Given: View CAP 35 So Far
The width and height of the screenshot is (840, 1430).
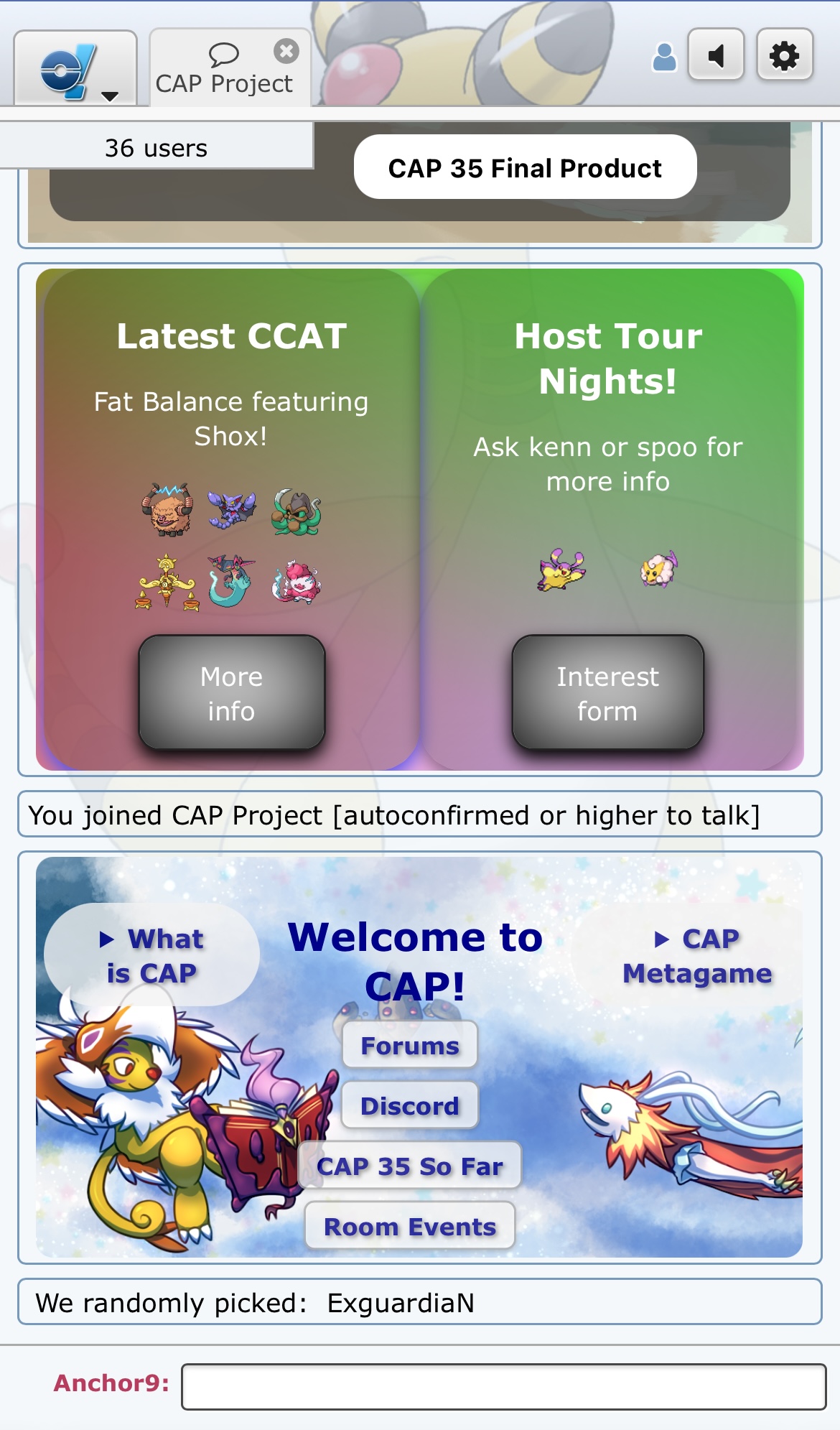Looking at the screenshot, I should pos(409,1166).
